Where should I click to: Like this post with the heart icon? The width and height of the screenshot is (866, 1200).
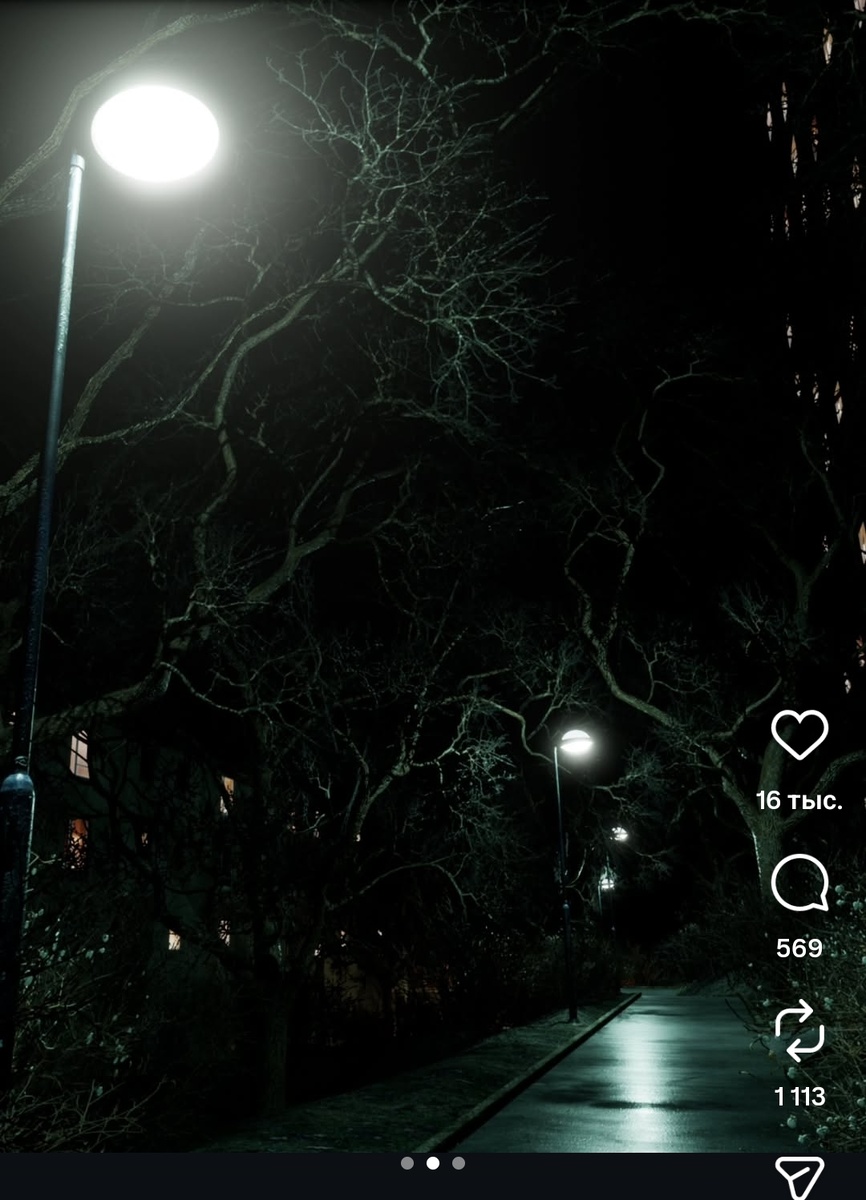[x=799, y=735]
